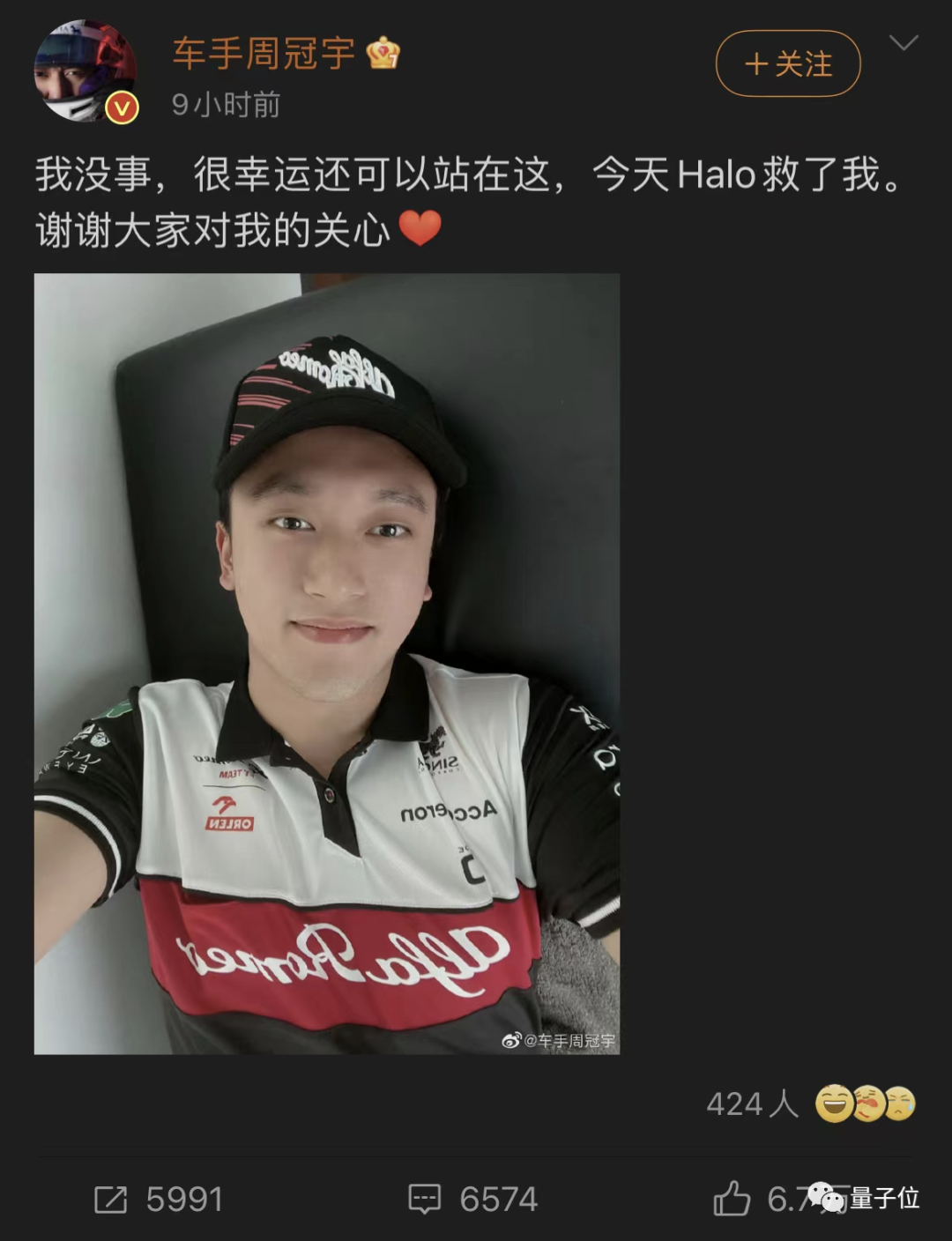Image resolution: width=952 pixels, height=1241 pixels.
Task: Repost this post with 5991 shares
Action: coord(159,1199)
